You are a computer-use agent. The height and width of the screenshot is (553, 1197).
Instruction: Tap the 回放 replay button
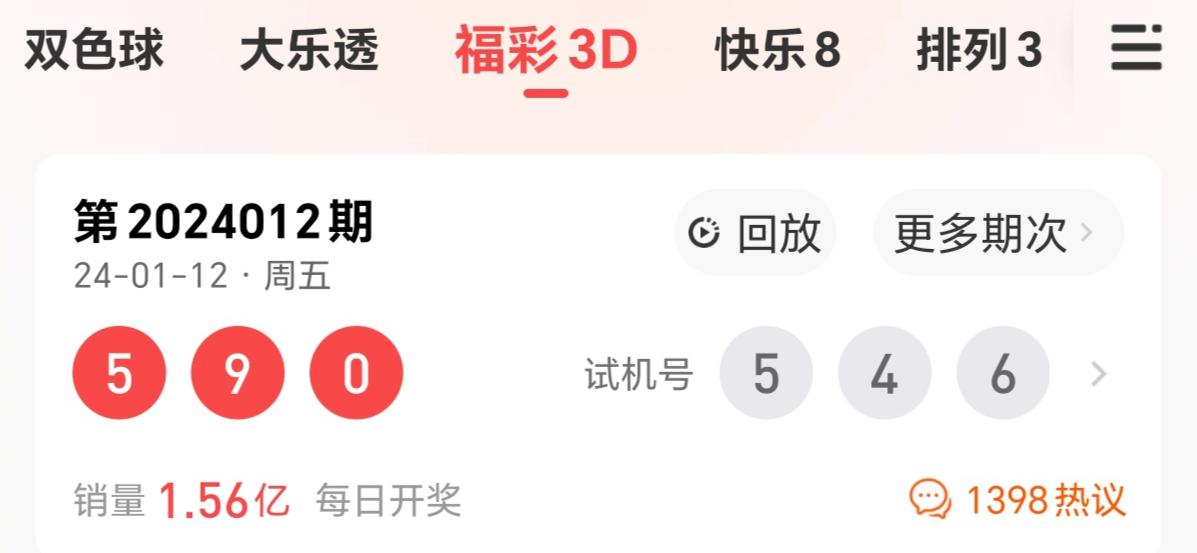(x=756, y=233)
